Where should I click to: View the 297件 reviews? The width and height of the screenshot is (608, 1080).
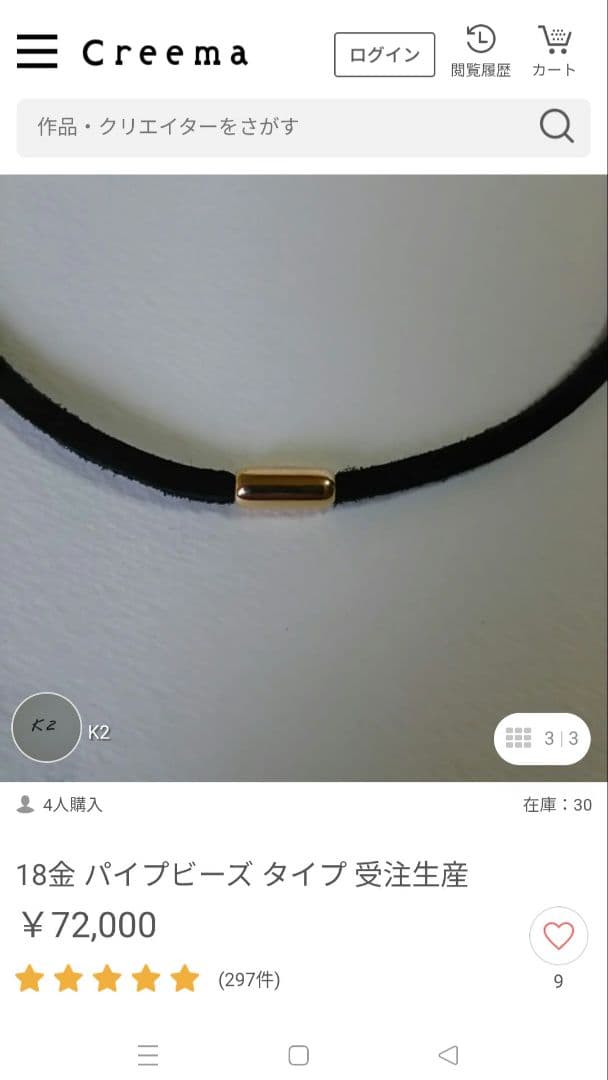[249, 979]
